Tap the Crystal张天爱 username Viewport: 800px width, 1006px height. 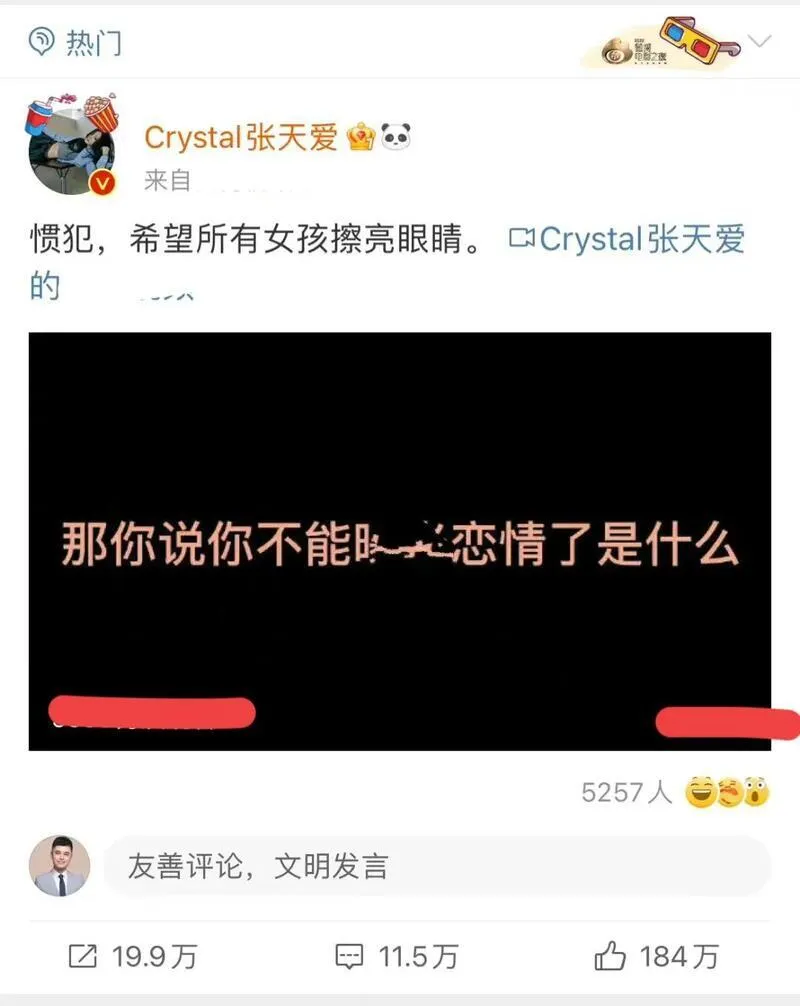pos(241,138)
